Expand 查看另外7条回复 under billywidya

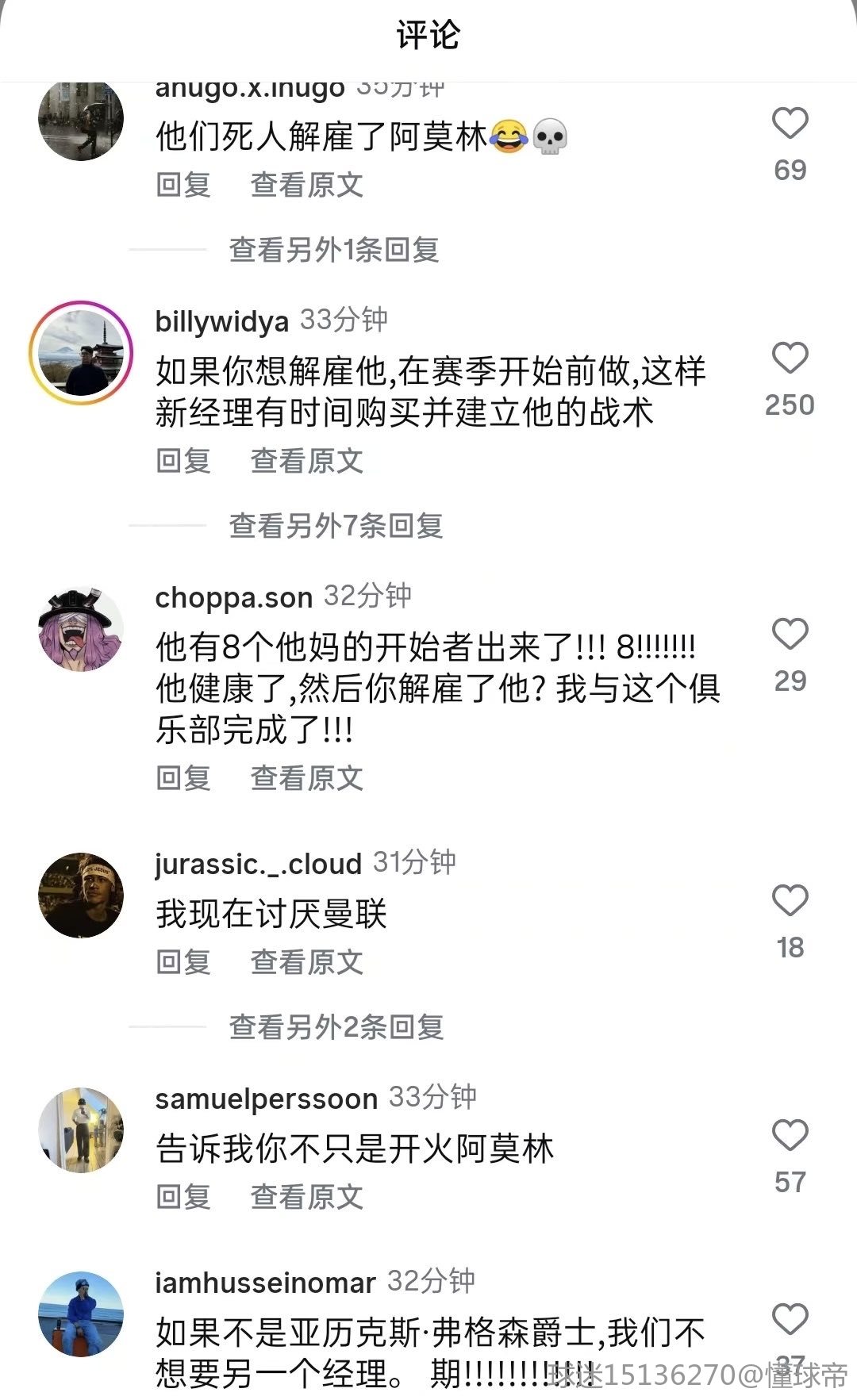336,526
